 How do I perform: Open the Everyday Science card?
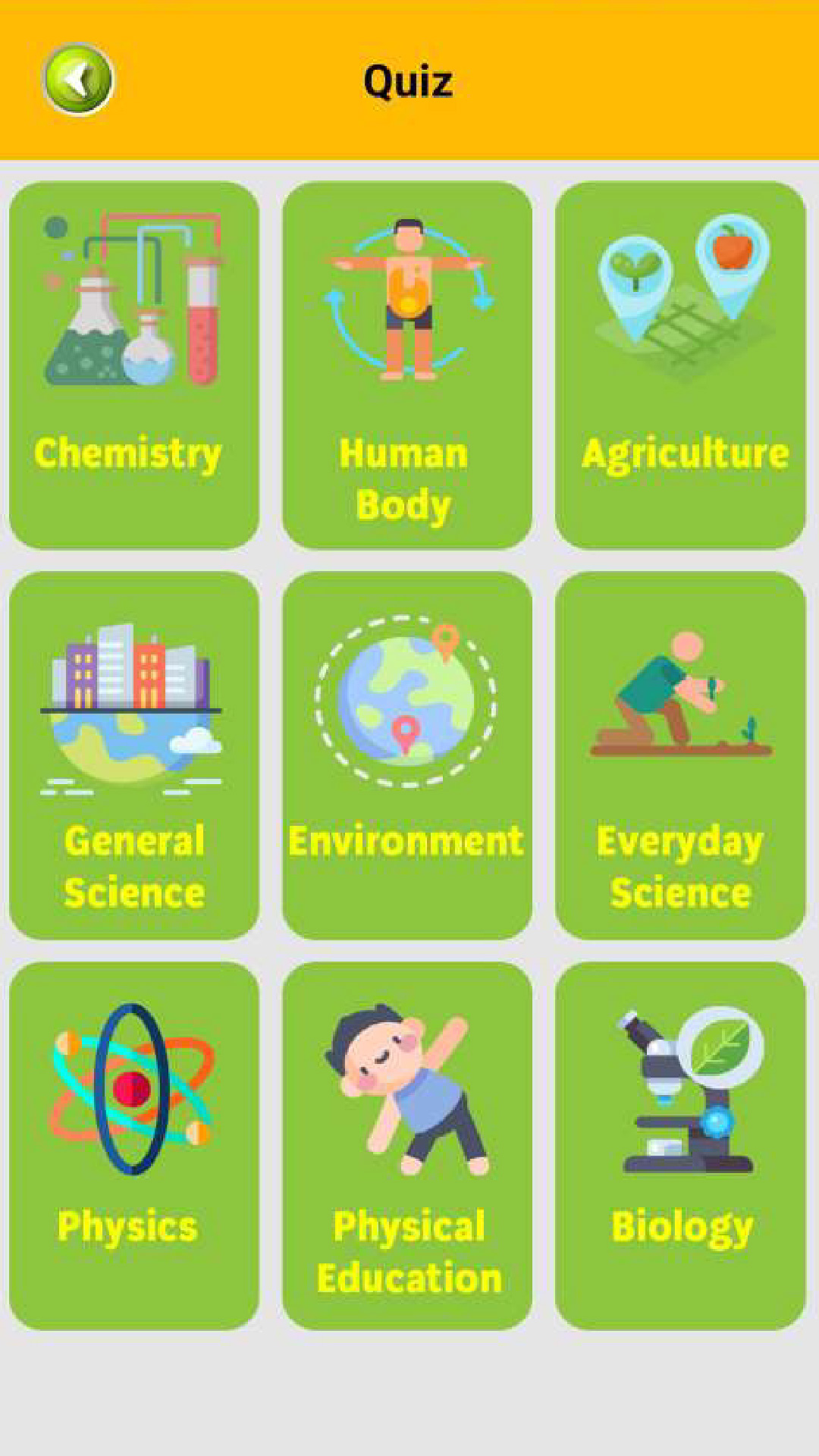click(680, 755)
